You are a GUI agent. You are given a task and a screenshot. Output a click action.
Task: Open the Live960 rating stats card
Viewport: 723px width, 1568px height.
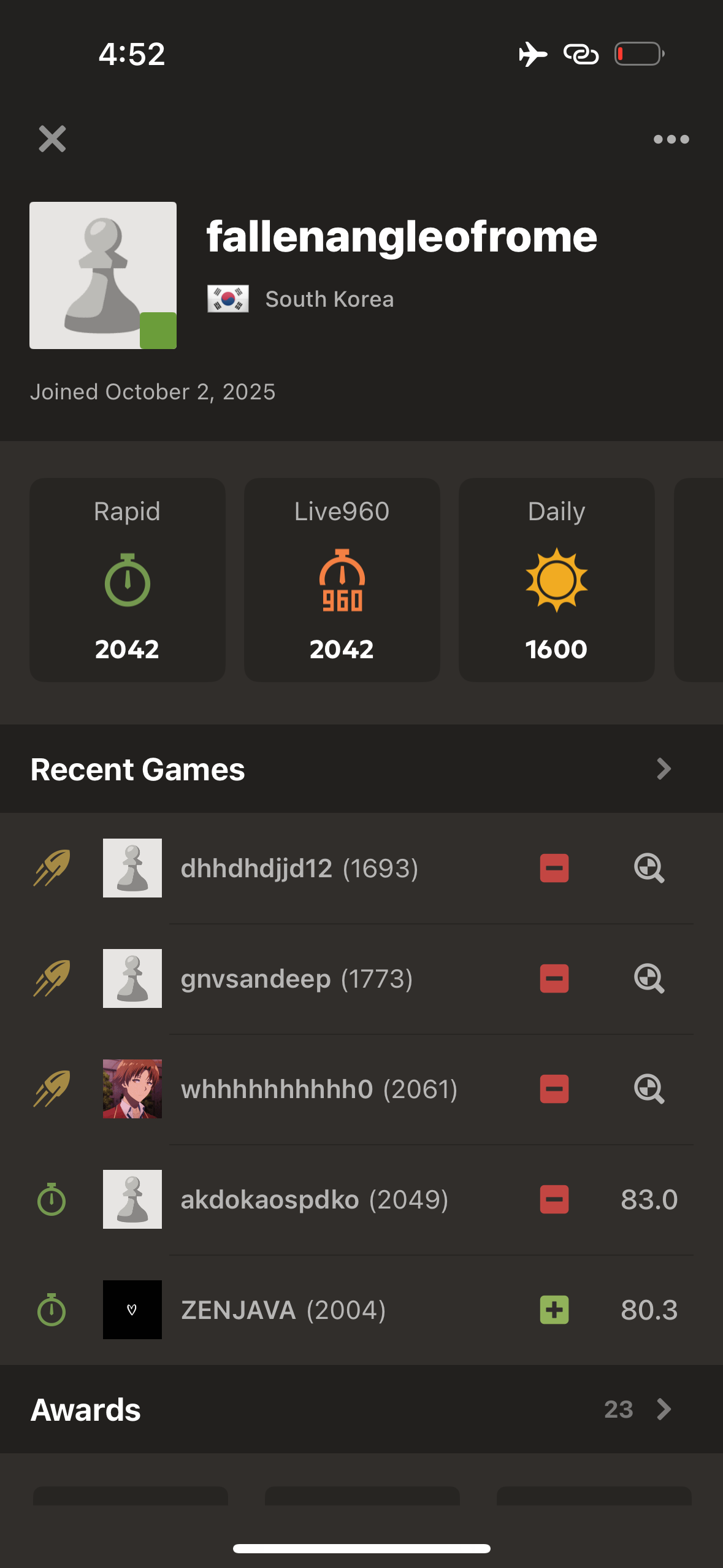[342, 580]
